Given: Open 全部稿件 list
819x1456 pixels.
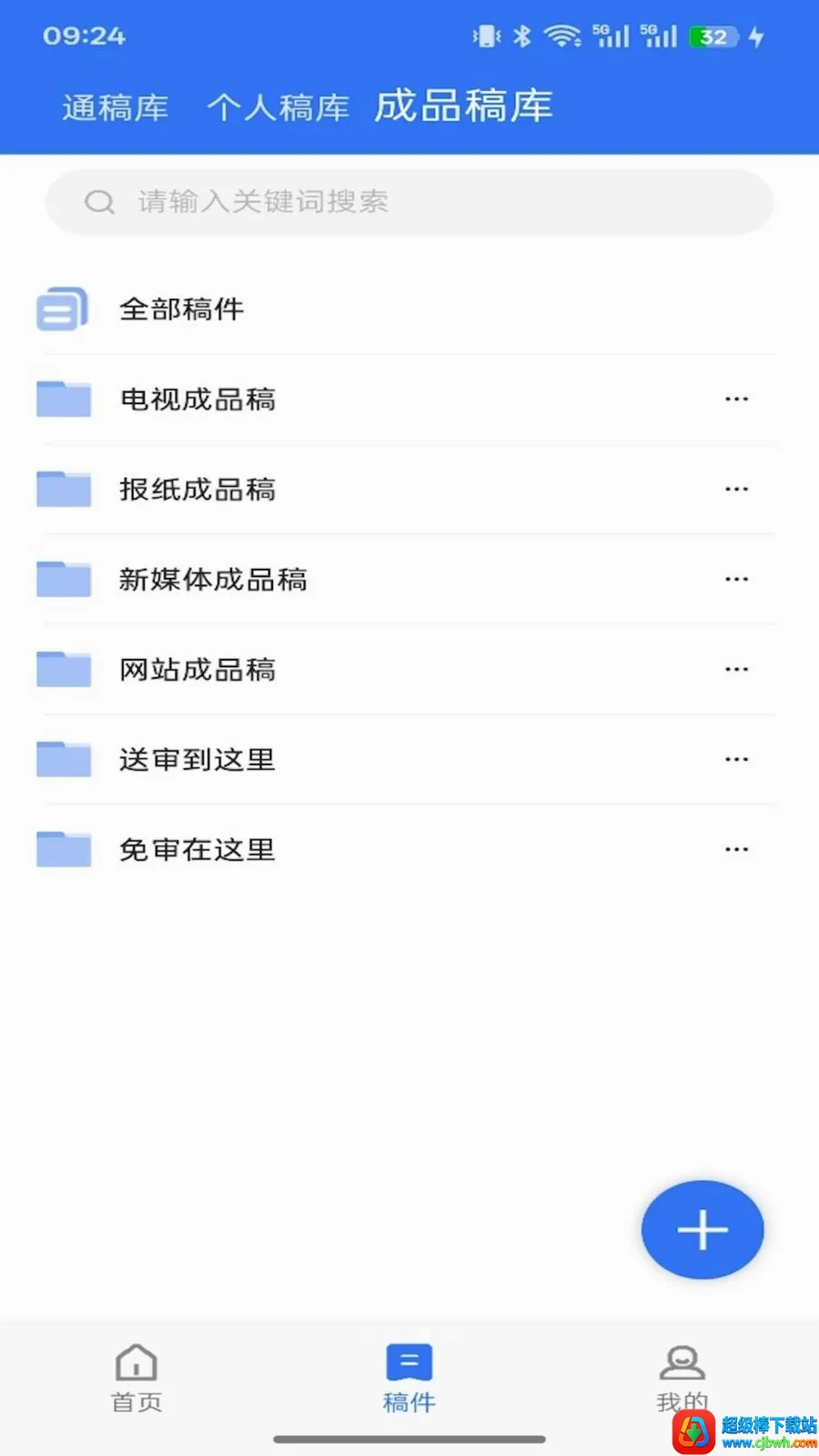Looking at the screenshot, I should (x=409, y=309).
